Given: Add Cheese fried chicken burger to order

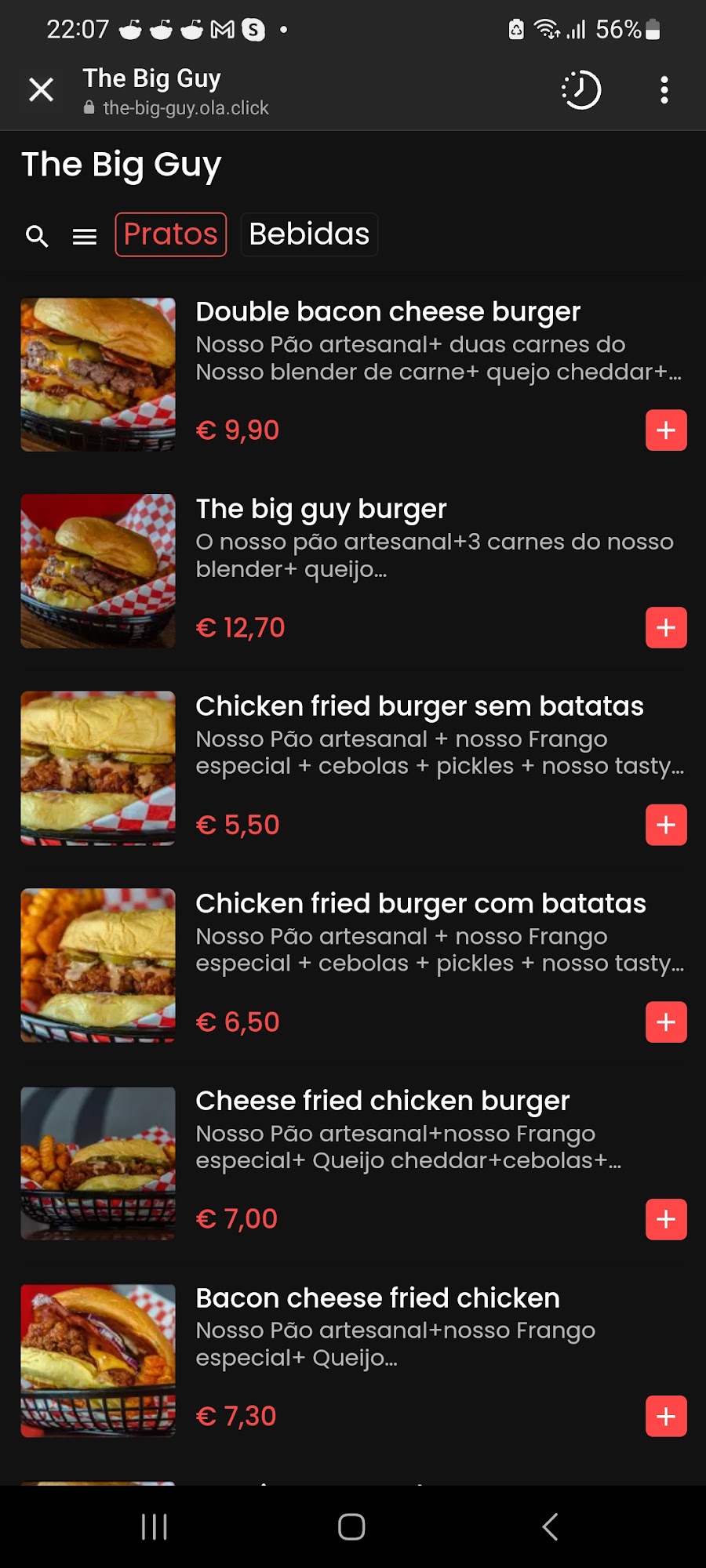Looking at the screenshot, I should pos(666,1219).
